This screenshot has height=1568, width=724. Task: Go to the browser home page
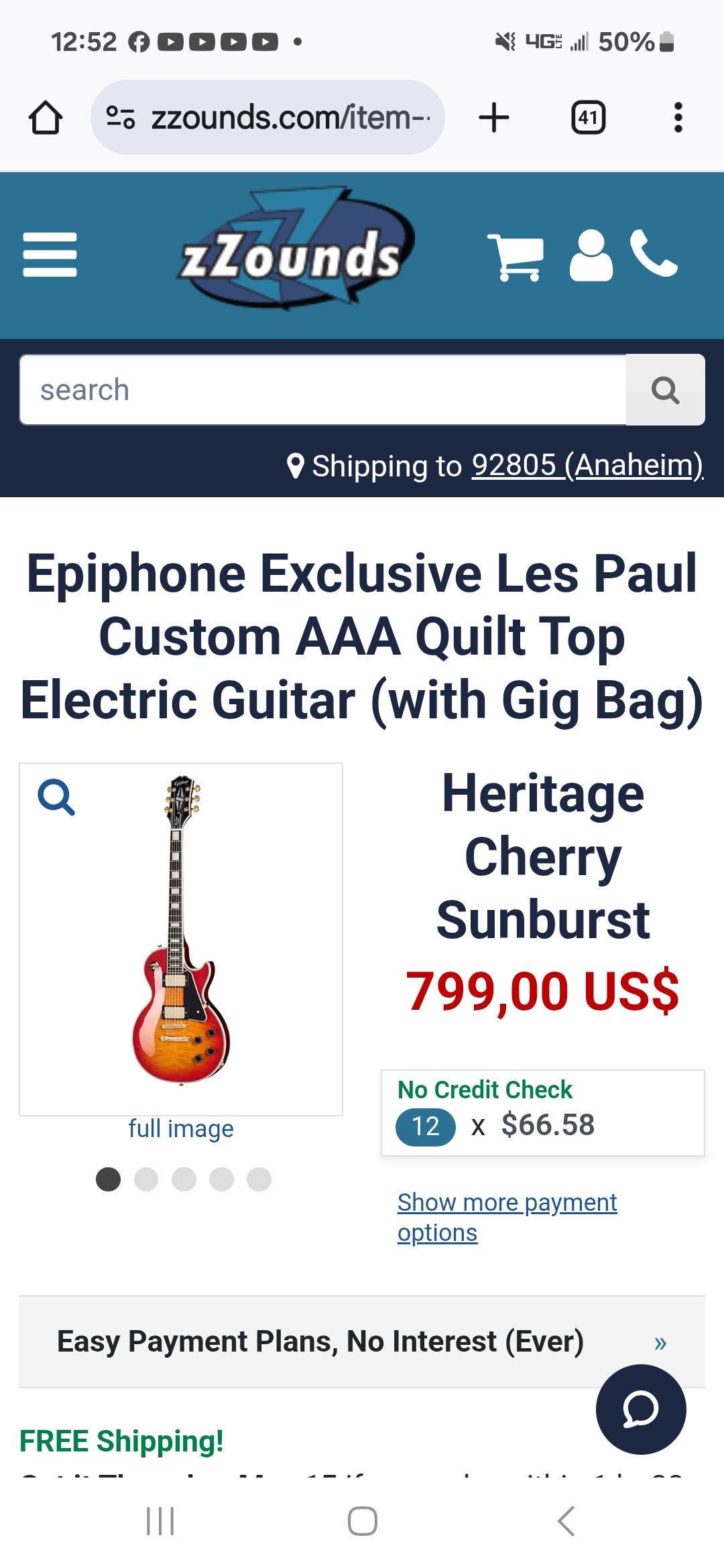pyautogui.click(x=46, y=117)
